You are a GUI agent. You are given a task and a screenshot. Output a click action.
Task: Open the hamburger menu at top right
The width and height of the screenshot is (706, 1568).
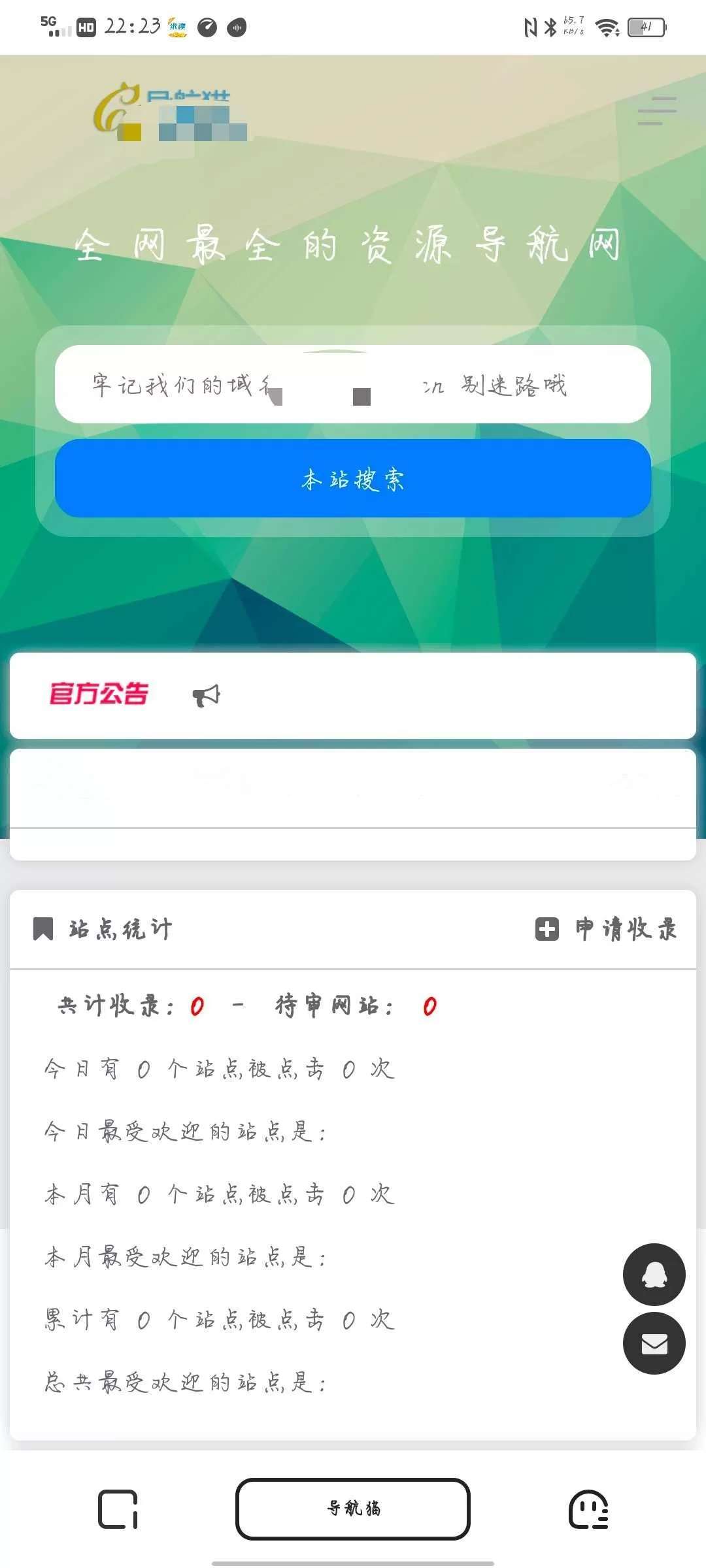[x=657, y=111]
